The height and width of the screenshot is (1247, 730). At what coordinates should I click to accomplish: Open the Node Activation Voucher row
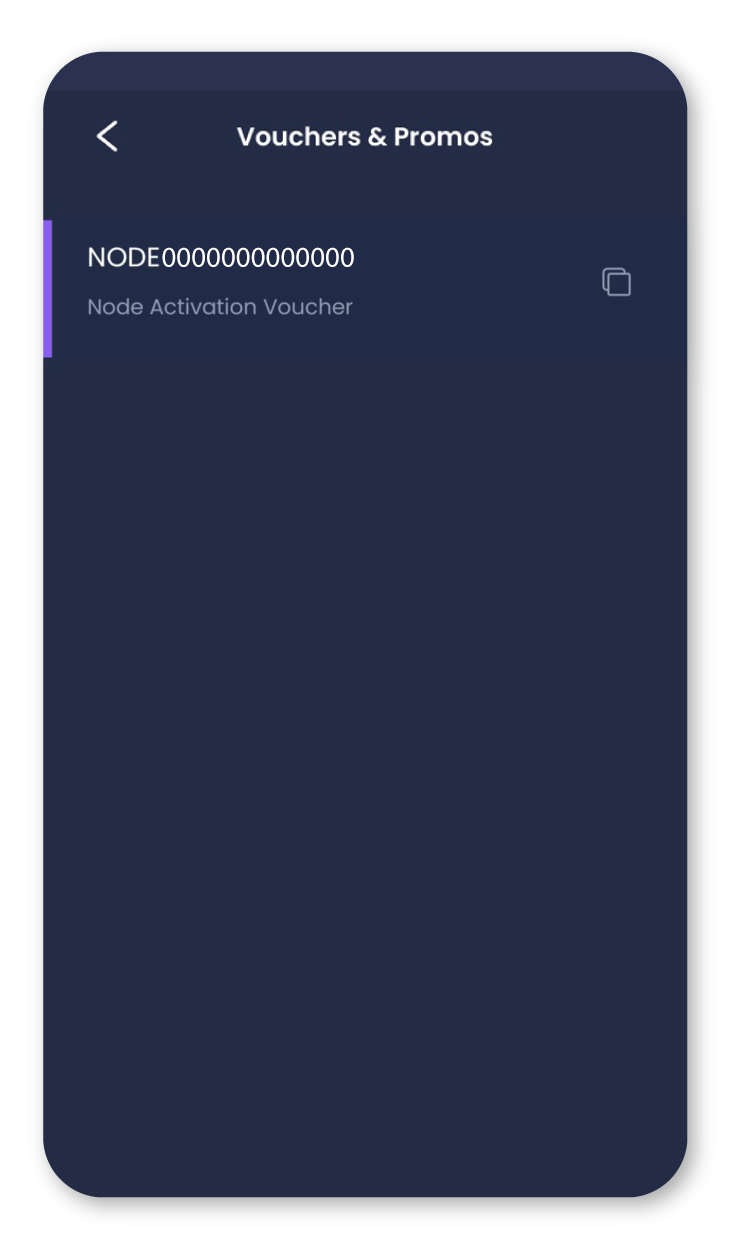click(365, 288)
